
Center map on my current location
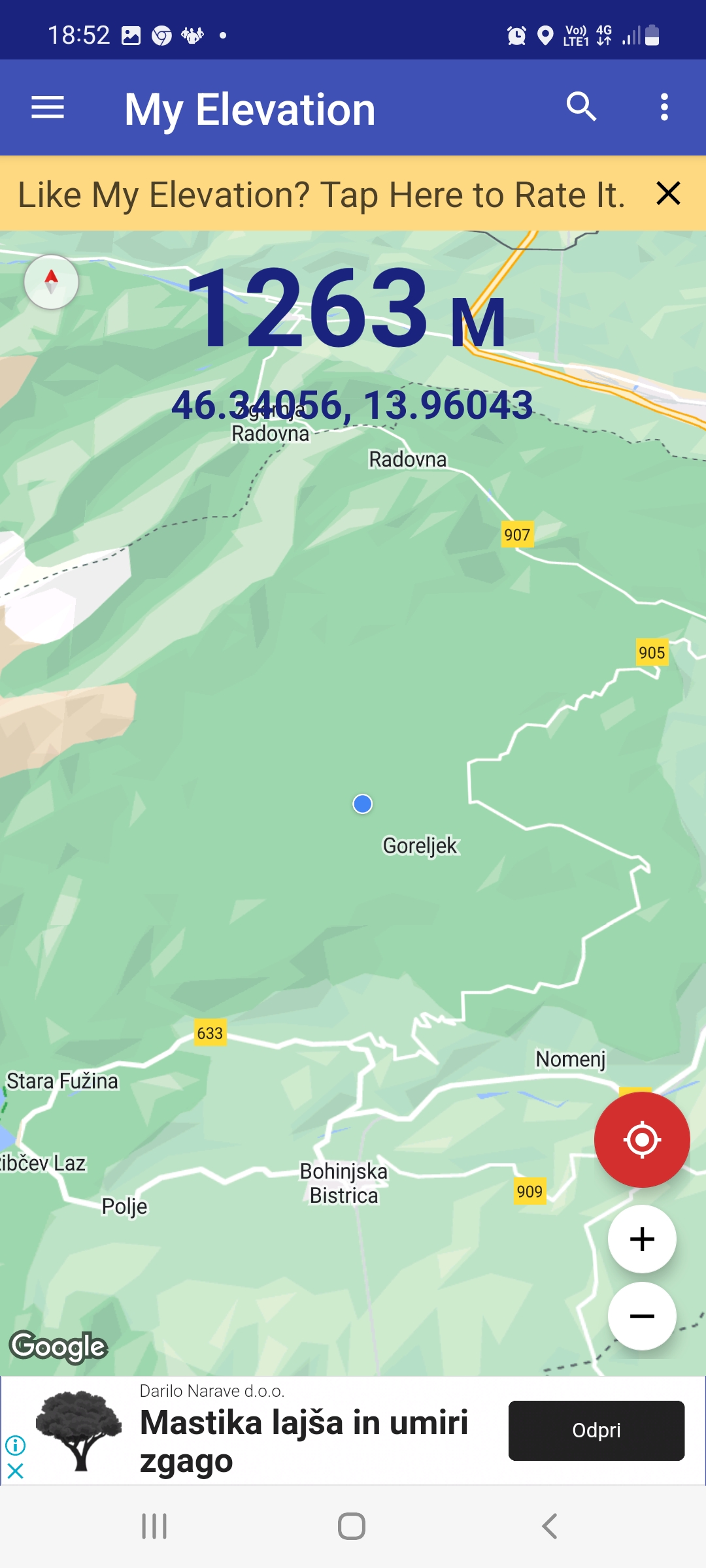pos(641,1139)
